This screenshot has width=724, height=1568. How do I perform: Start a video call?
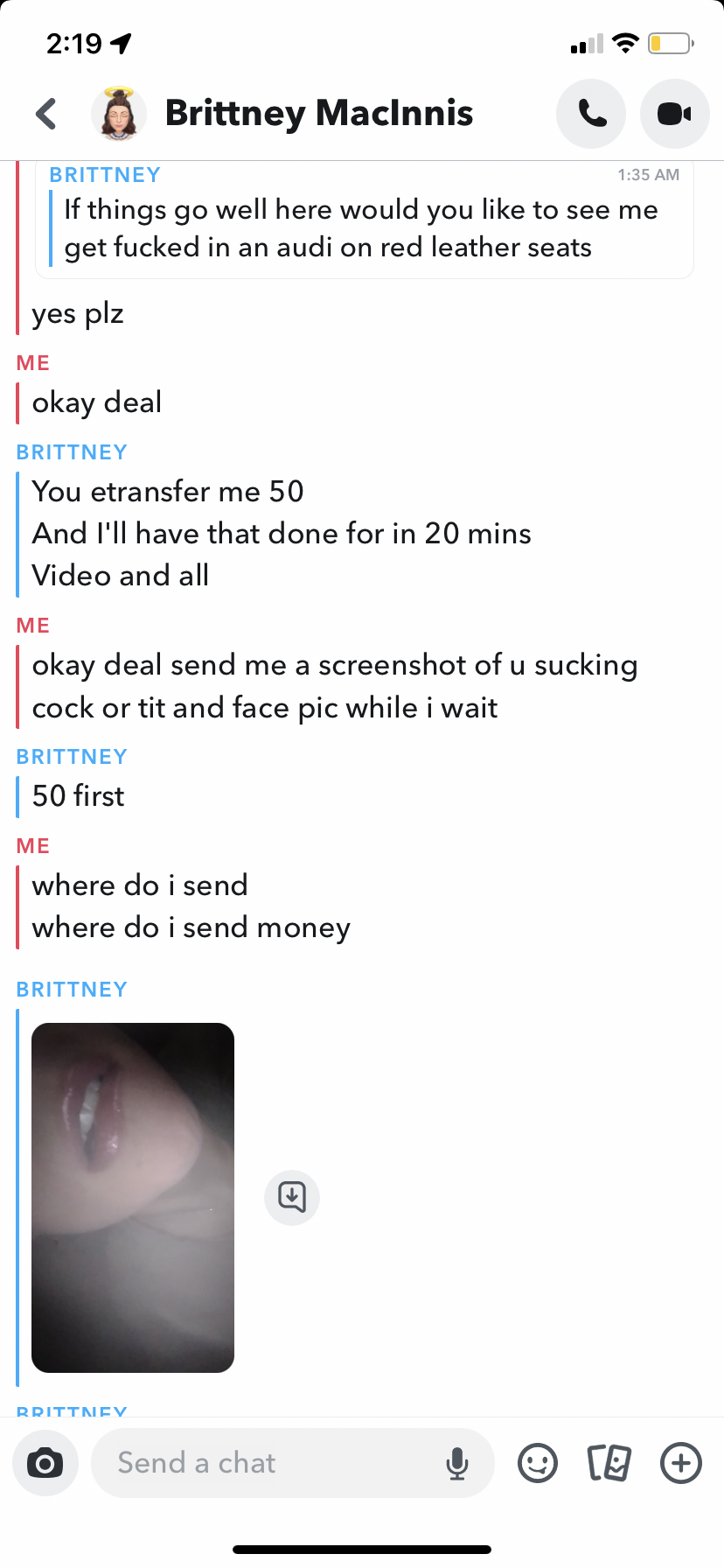tap(674, 114)
